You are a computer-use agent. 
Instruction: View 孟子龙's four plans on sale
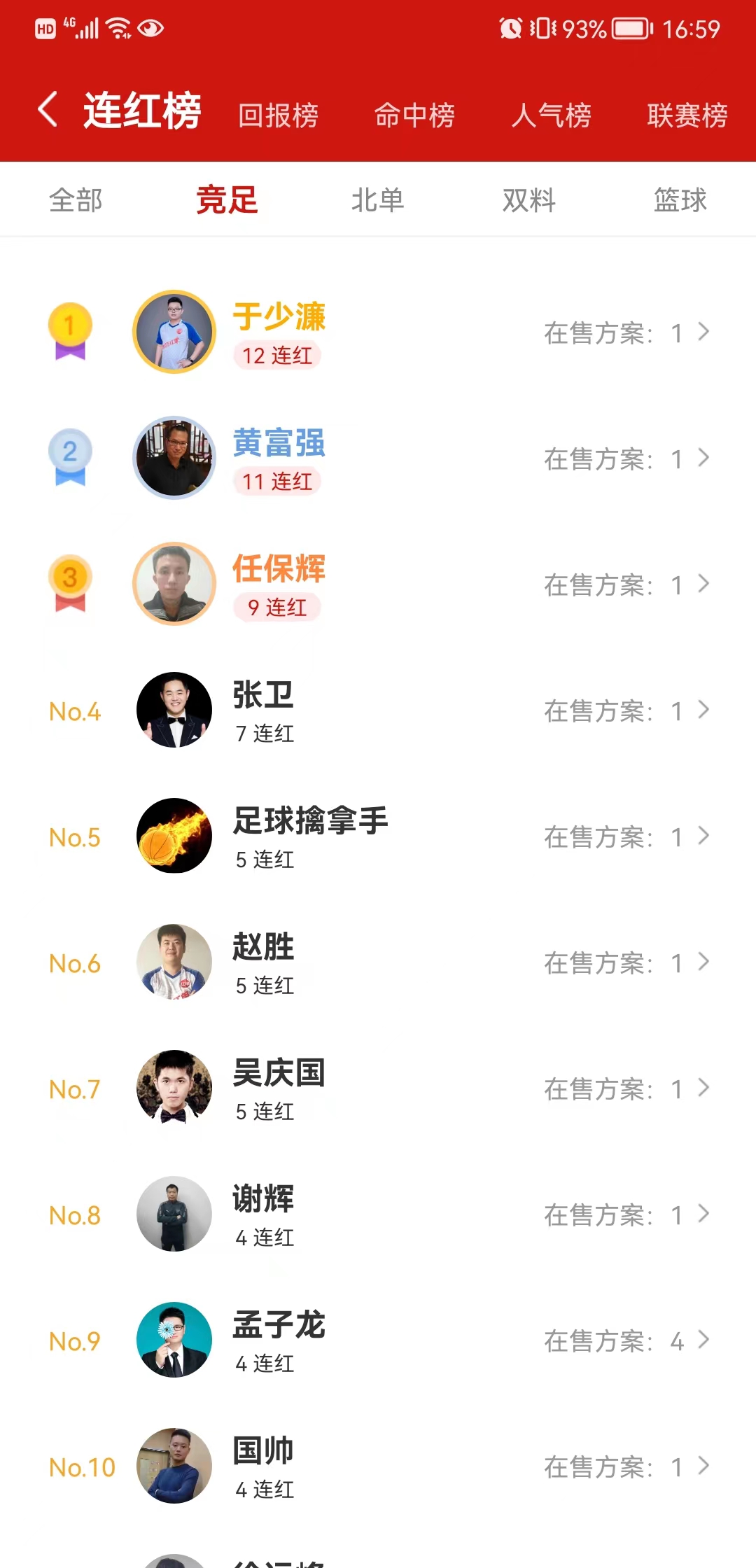[626, 1340]
